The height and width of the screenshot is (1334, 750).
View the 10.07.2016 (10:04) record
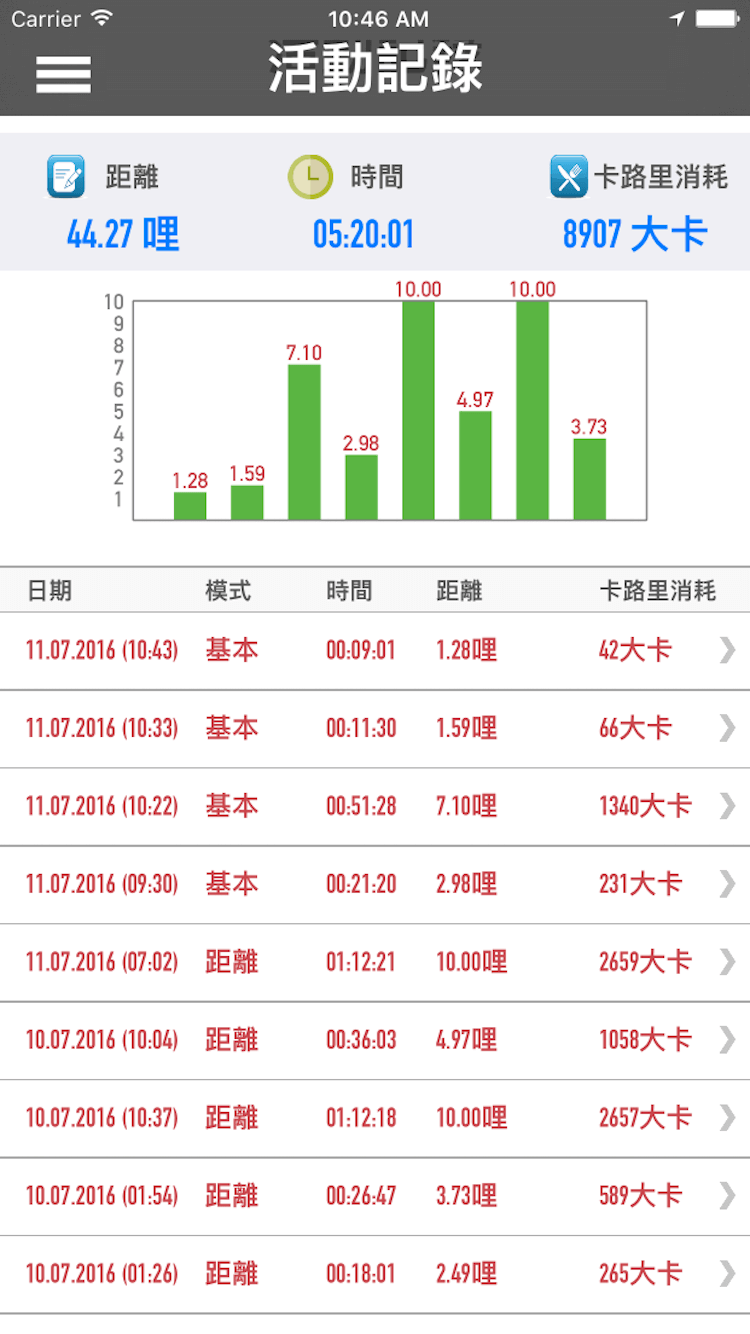coord(375,1041)
